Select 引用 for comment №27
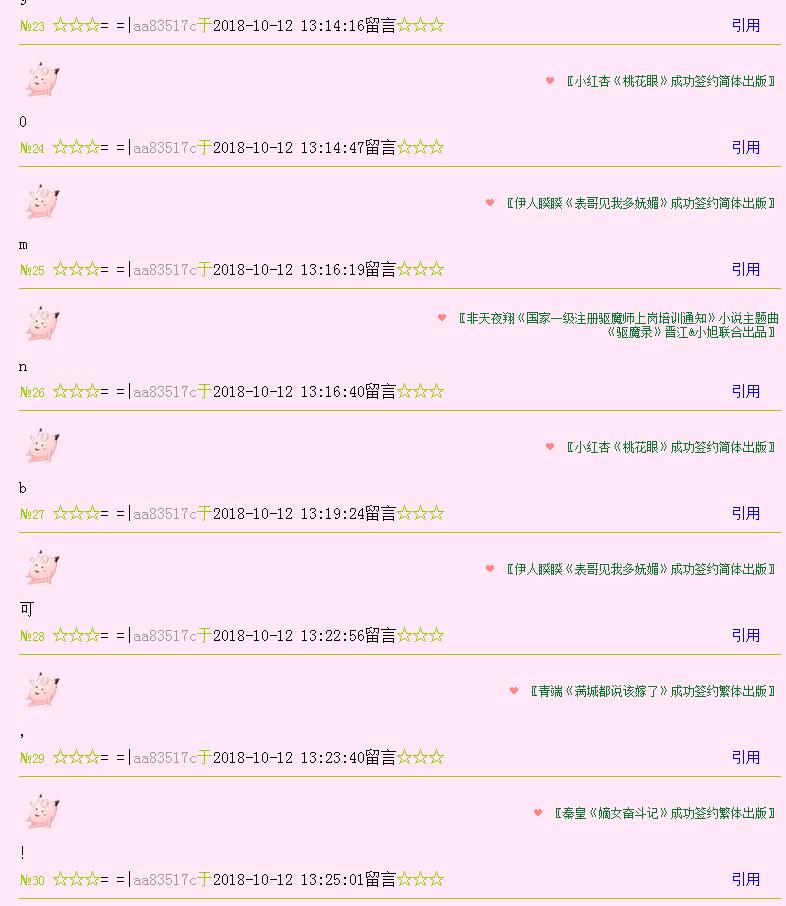Screen dimensions: 786x906 click(x=746, y=514)
